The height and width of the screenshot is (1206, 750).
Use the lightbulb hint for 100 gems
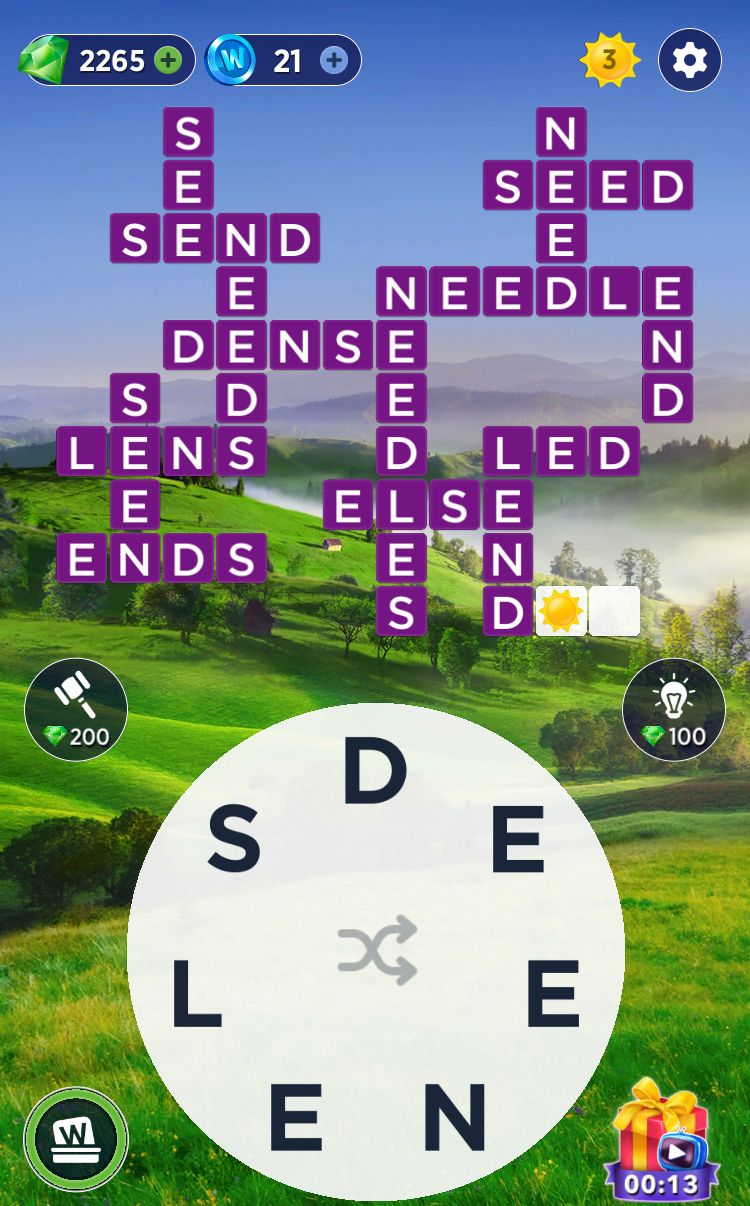point(673,709)
